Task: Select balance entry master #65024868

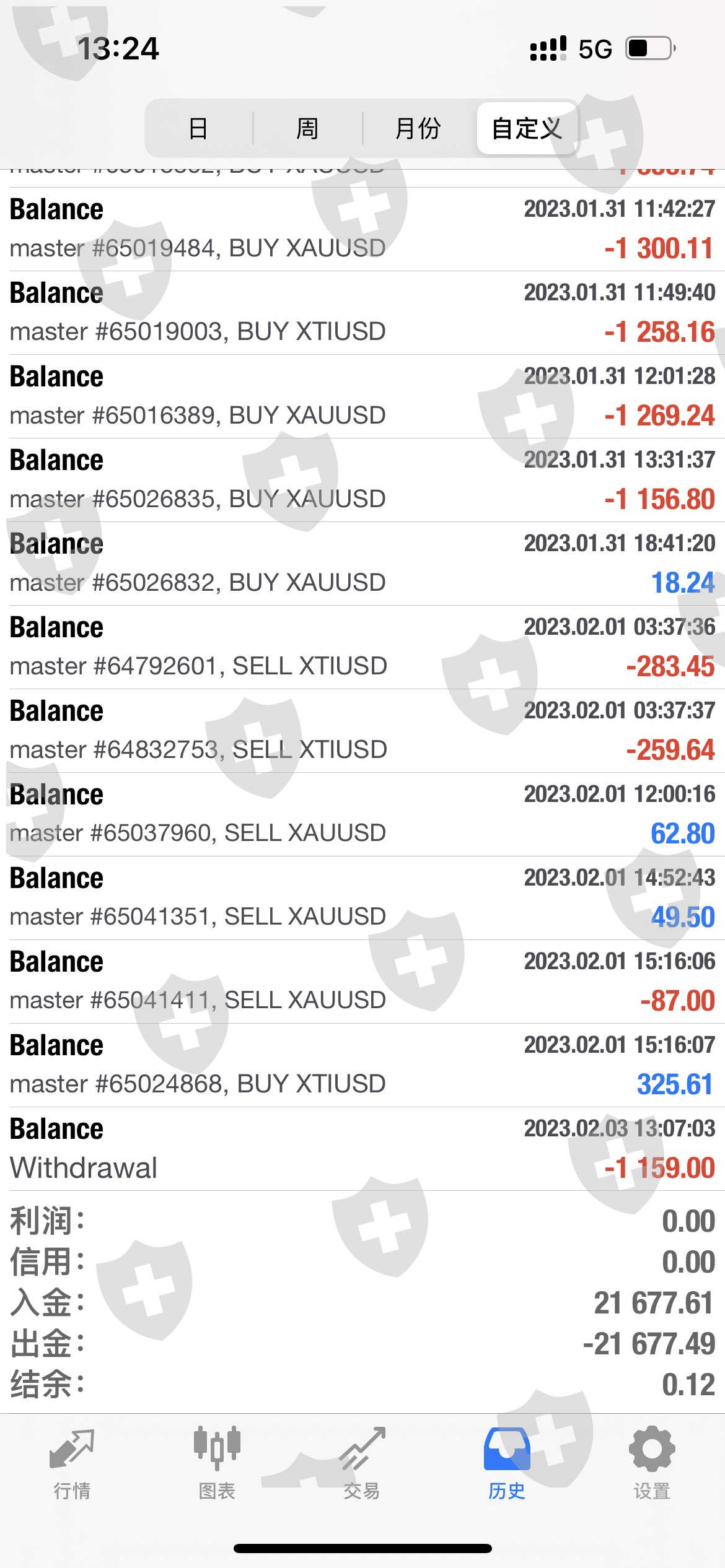Action: pos(362,1065)
